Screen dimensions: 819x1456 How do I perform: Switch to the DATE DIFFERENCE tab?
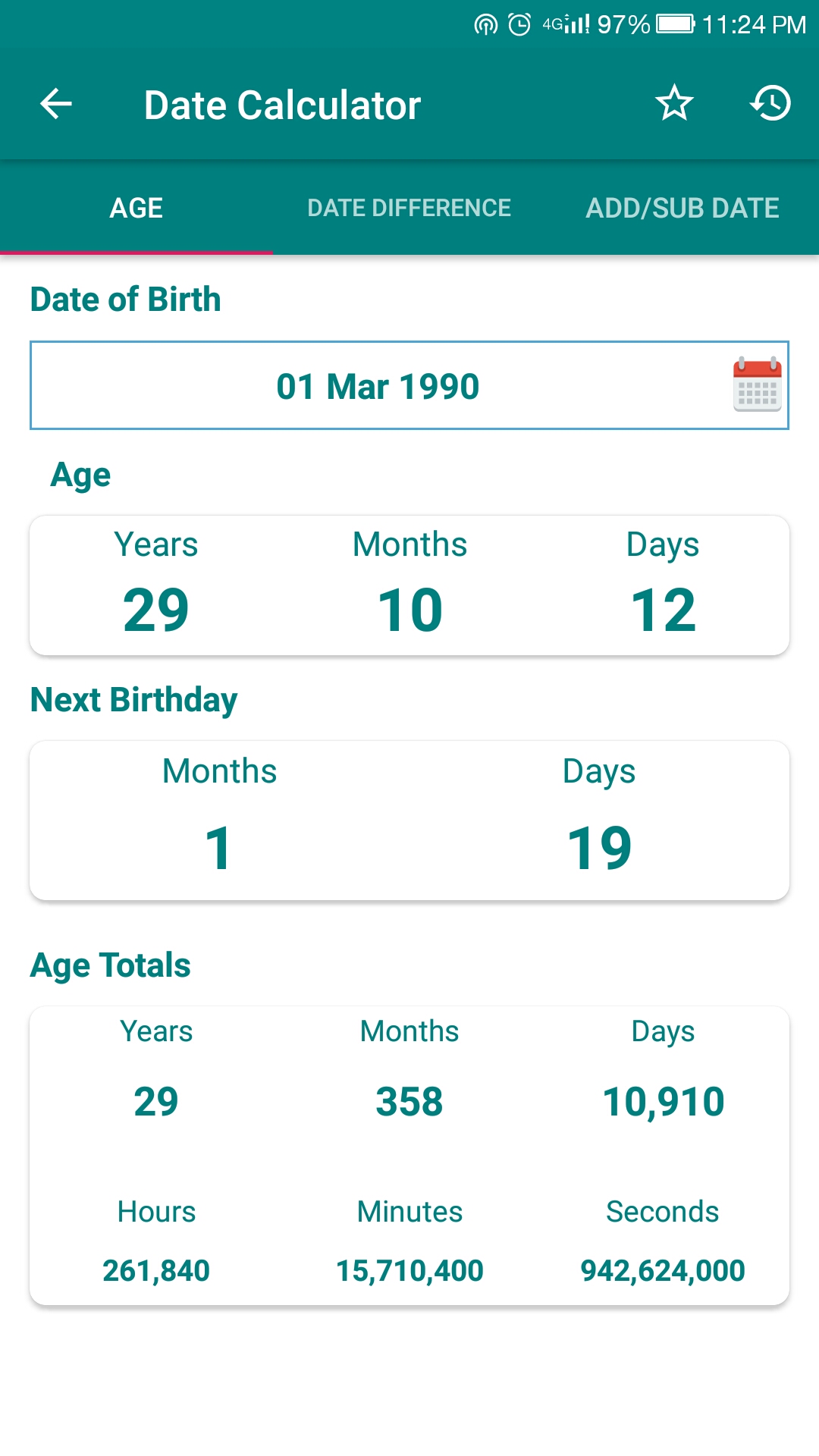(x=409, y=207)
